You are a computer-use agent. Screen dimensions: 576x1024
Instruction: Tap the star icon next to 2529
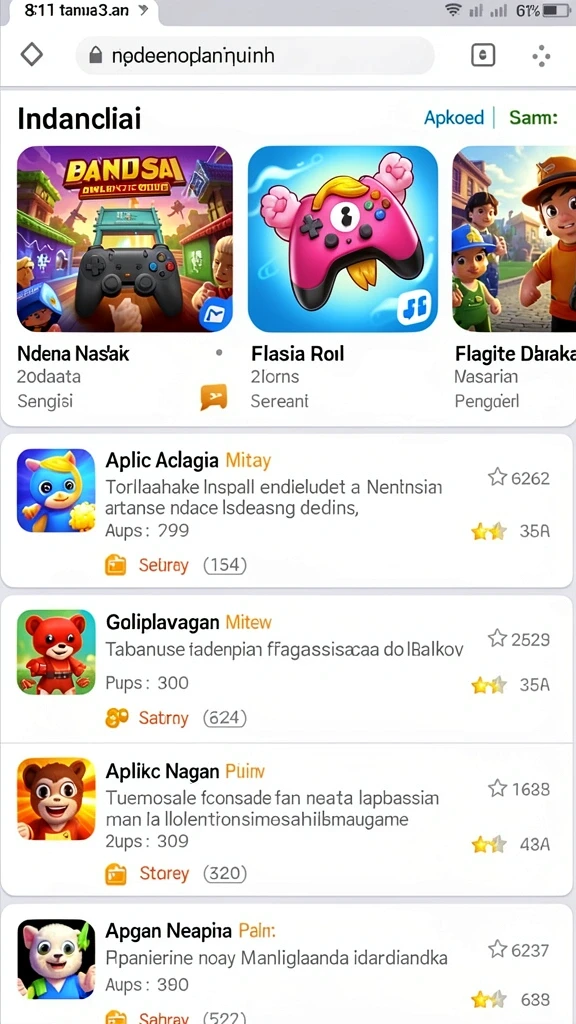[498, 638]
